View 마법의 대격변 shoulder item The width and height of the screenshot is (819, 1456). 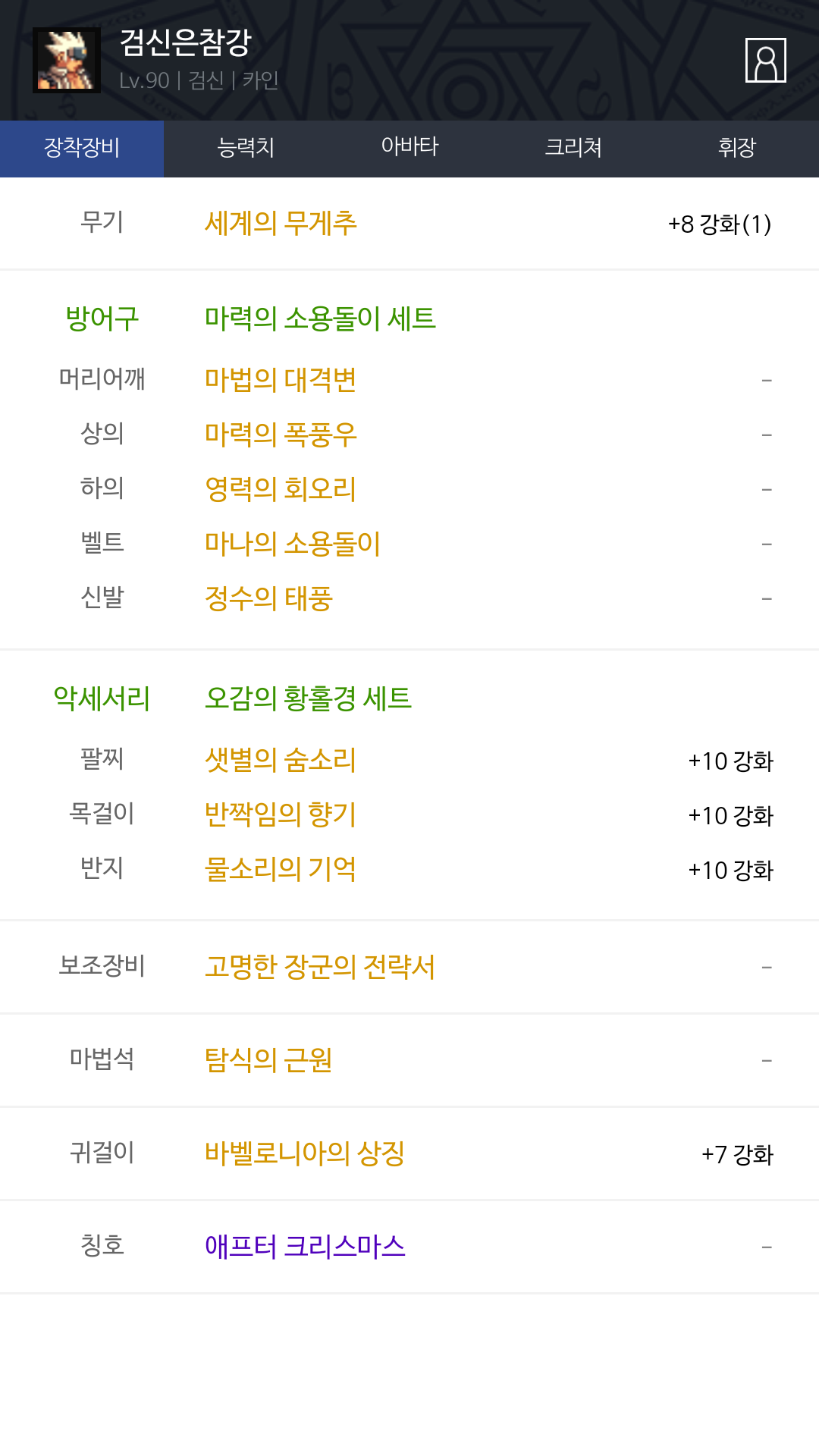tap(281, 380)
